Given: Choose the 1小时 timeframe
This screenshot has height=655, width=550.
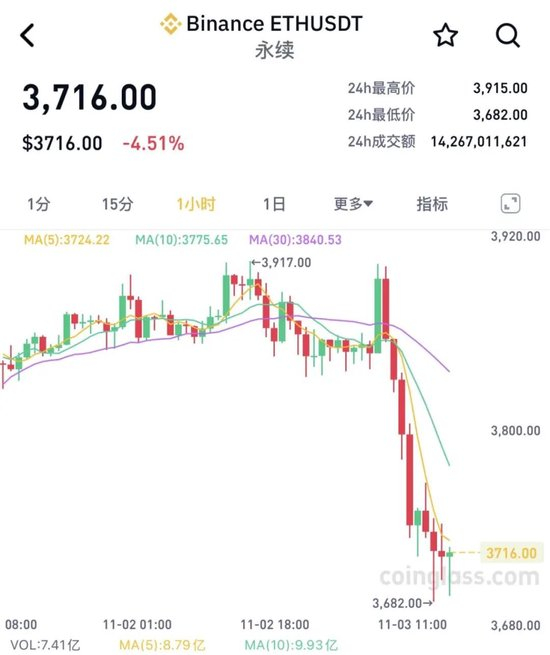Looking at the screenshot, I should (196, 204).
